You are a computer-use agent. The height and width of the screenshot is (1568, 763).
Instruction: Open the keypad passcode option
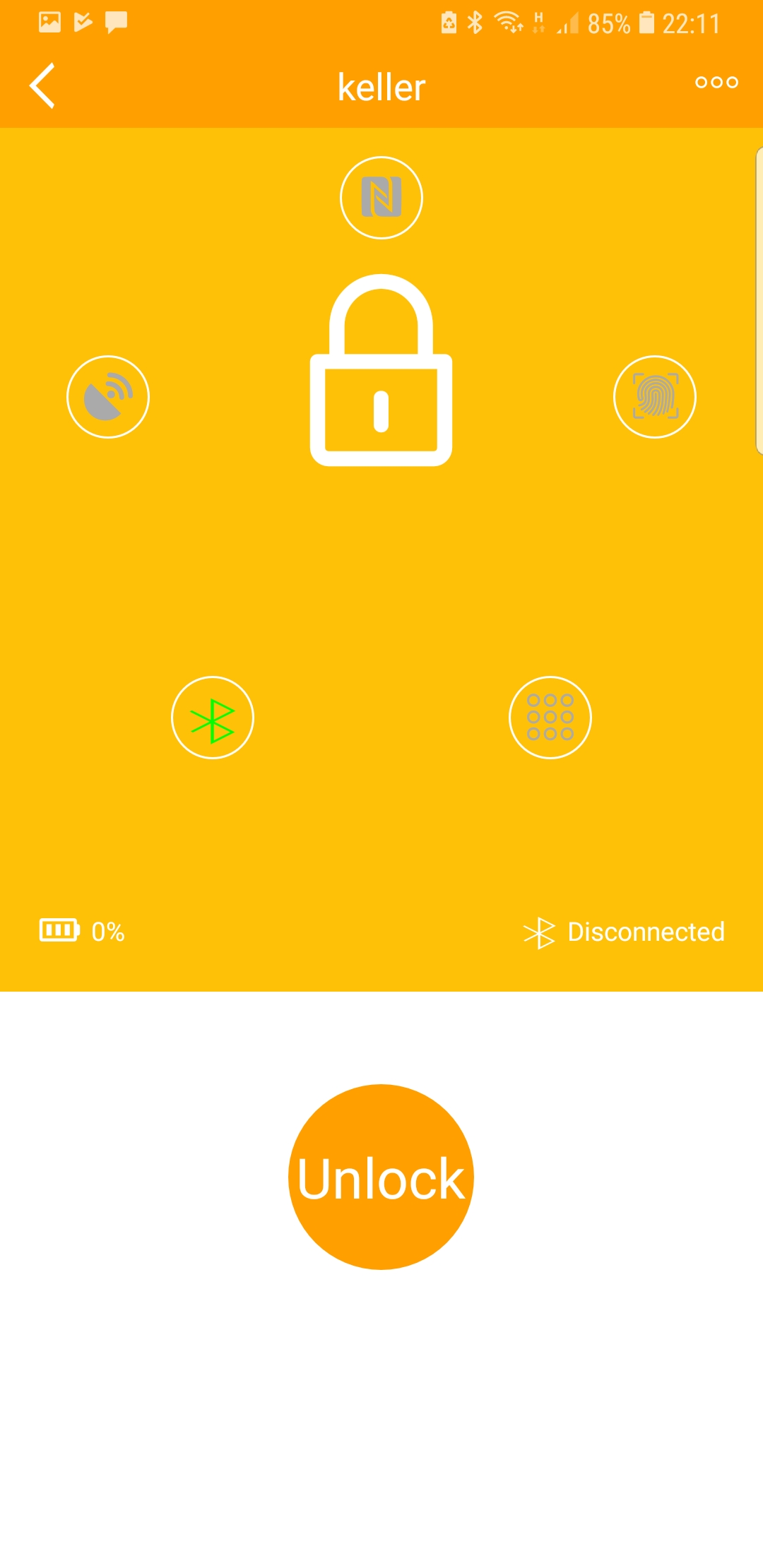click(x=550, y=718)
